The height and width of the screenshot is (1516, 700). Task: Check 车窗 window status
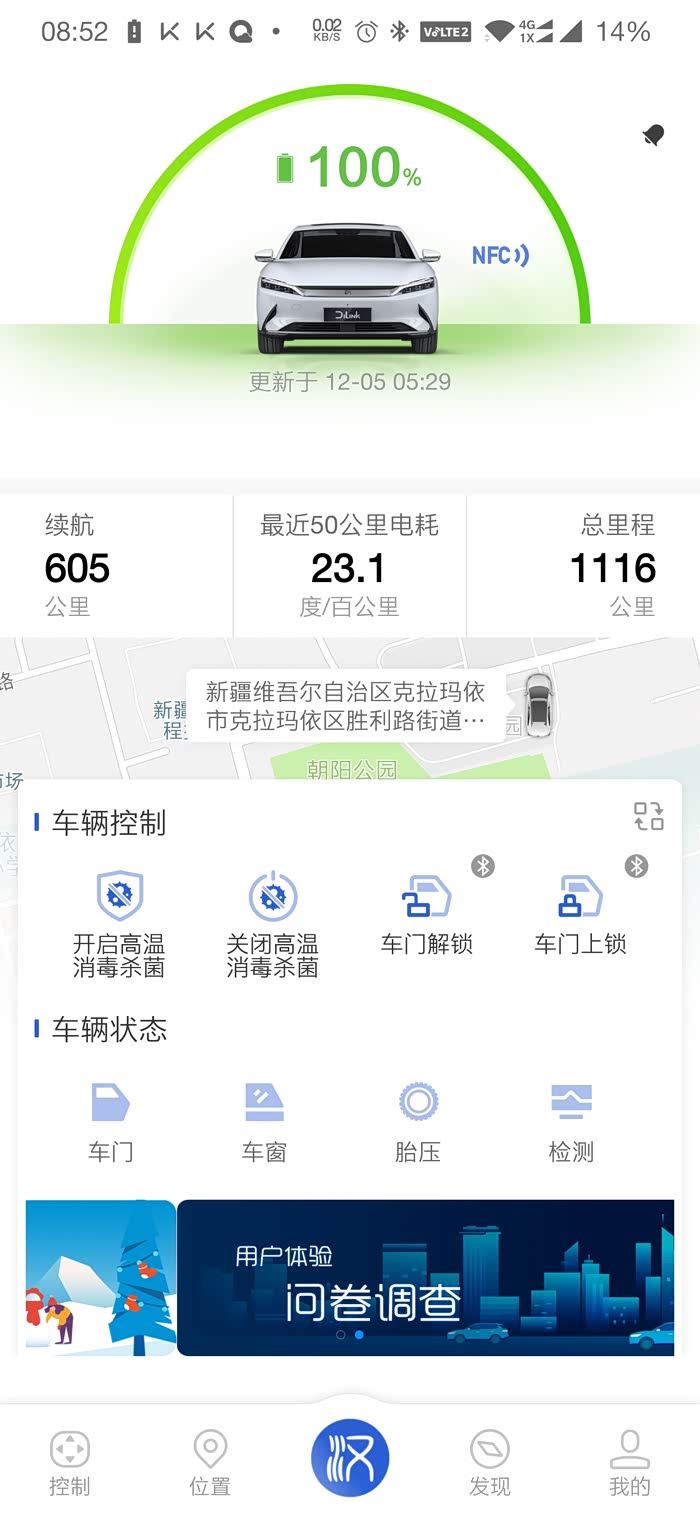[264, 1121]
